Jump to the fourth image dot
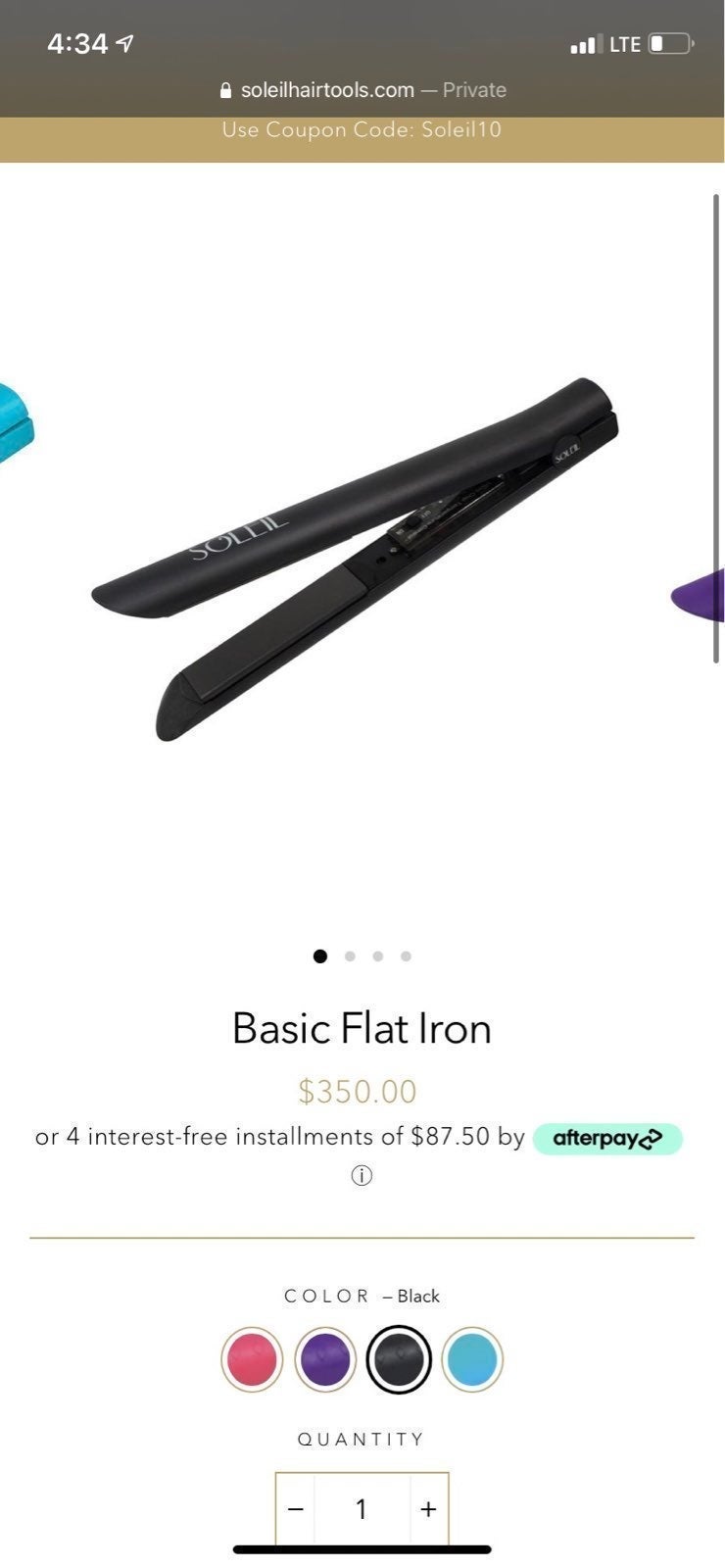The height and width of the screenshot is (1568, 725). 406,956
